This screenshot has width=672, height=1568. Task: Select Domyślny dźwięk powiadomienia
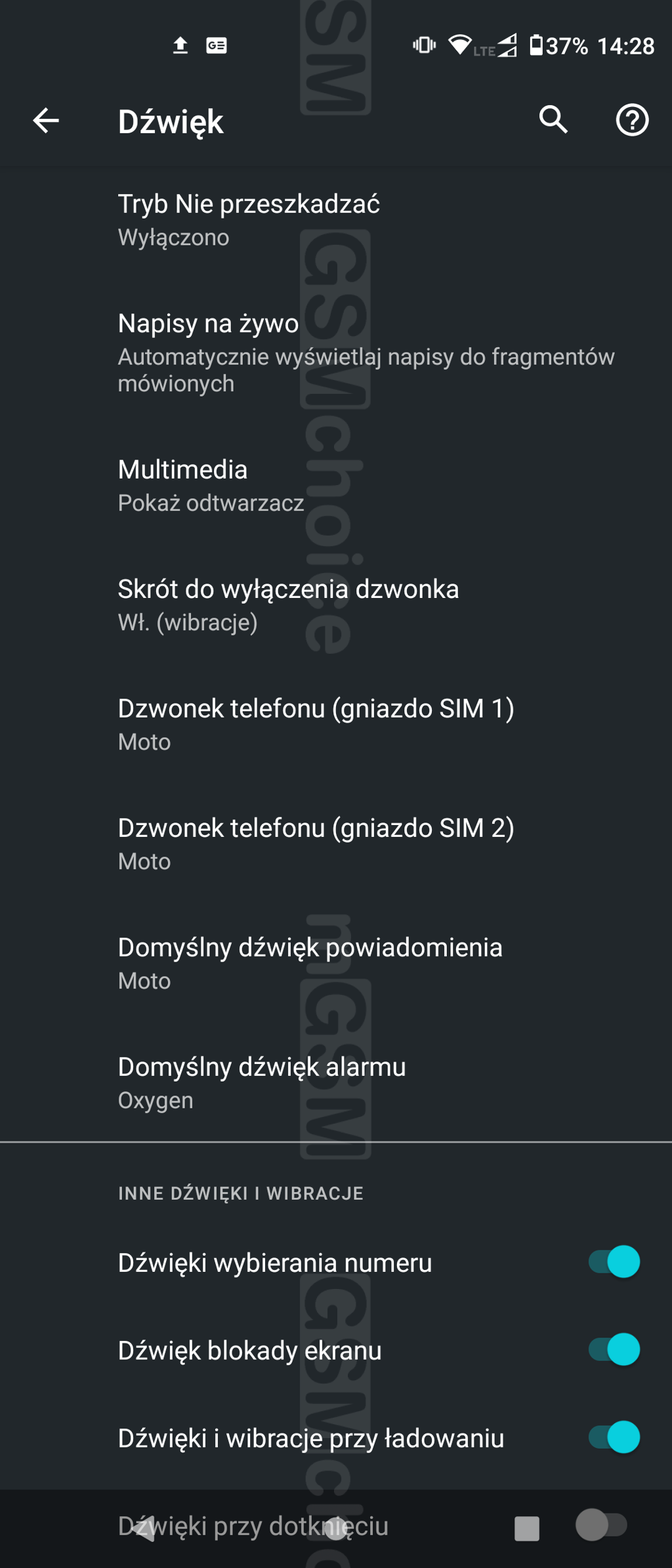tap(310, 963)
